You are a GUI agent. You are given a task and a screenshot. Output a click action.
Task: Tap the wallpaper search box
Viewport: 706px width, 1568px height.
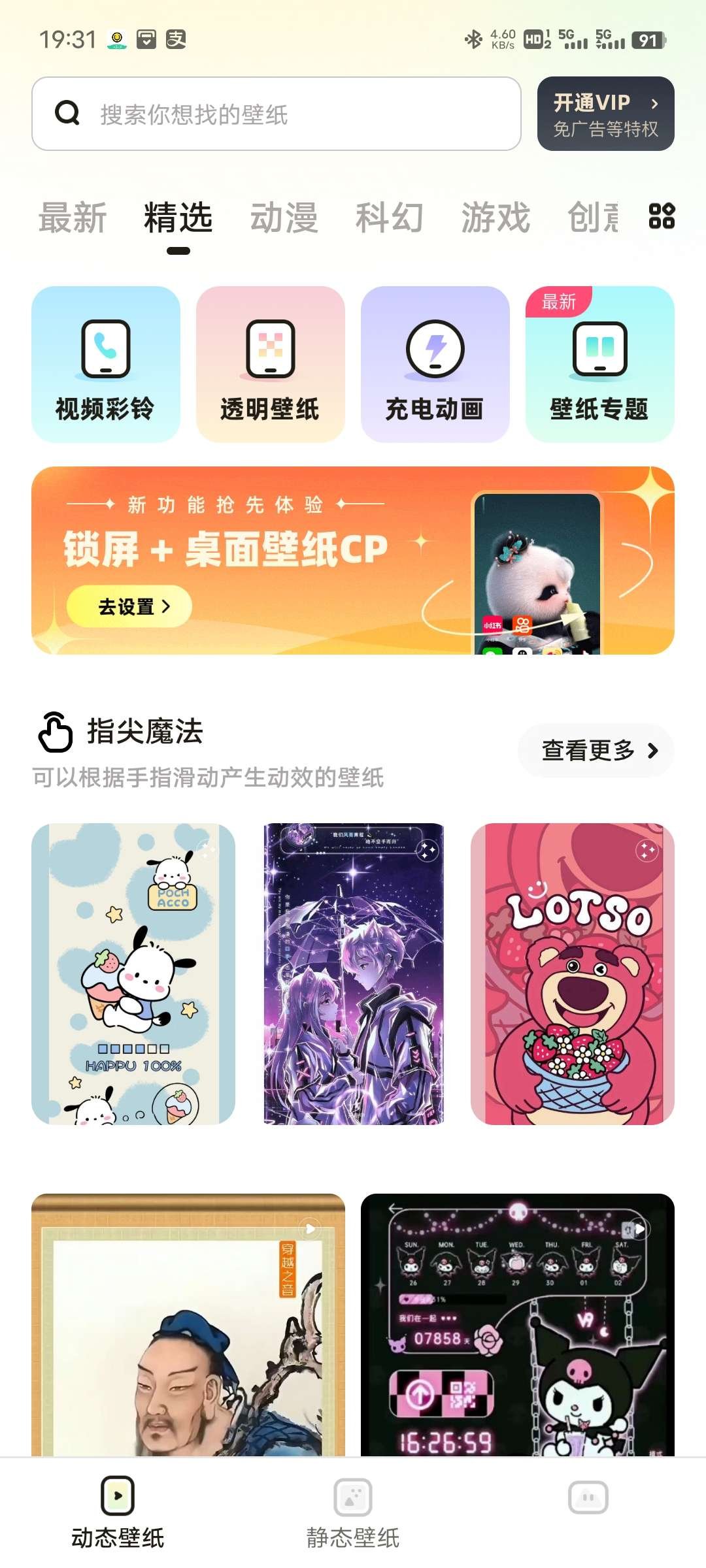[276, 114]
